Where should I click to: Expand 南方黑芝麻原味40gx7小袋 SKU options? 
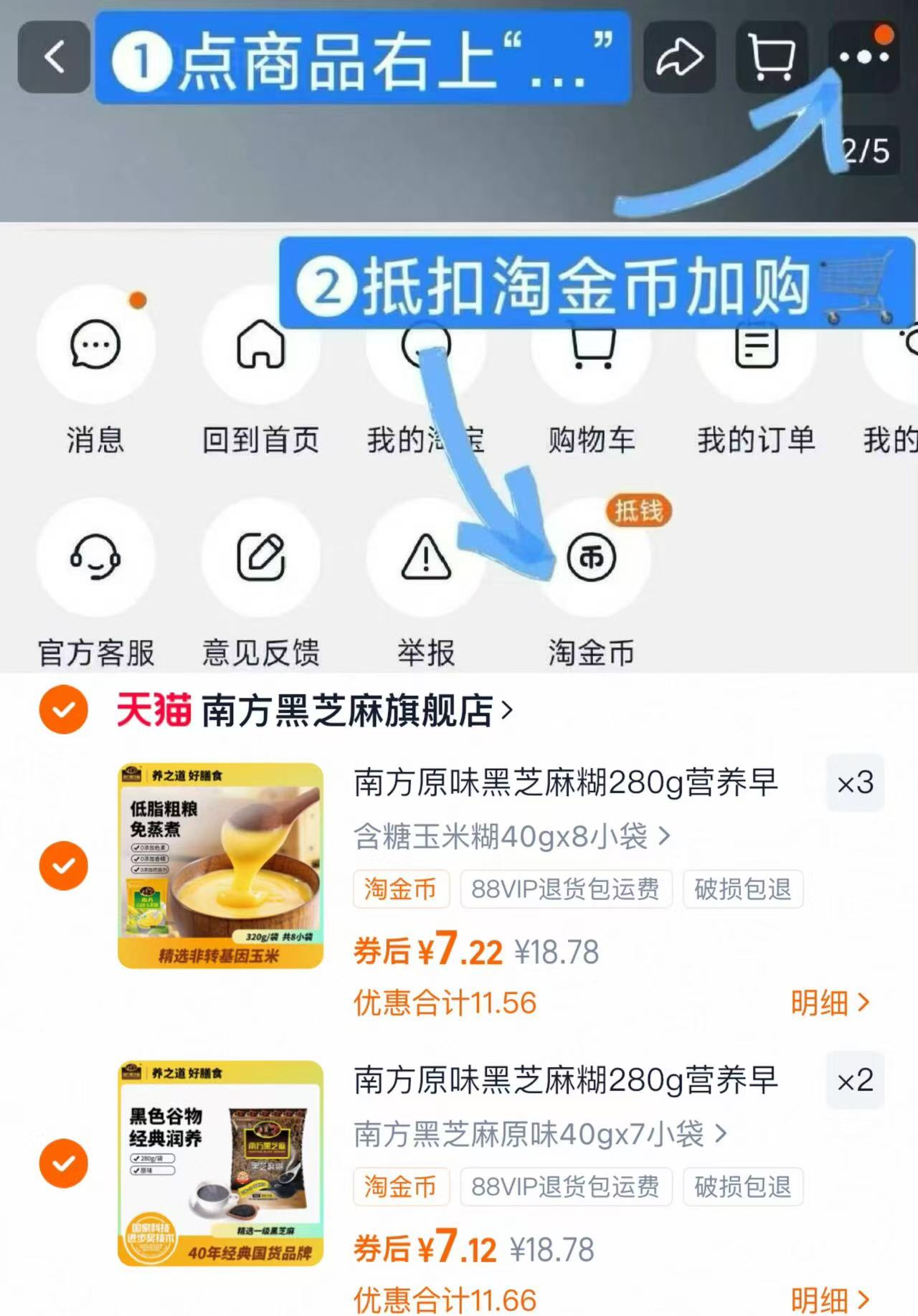[539, 1133]
